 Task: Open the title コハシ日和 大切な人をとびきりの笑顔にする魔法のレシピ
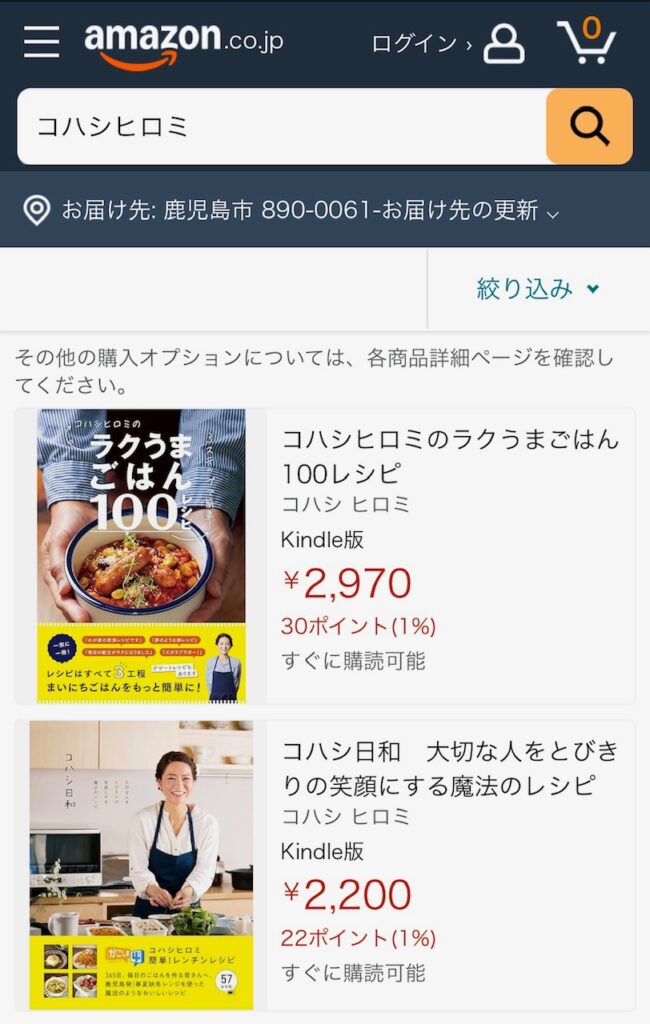pyautogui.click(x=450, y=767)
